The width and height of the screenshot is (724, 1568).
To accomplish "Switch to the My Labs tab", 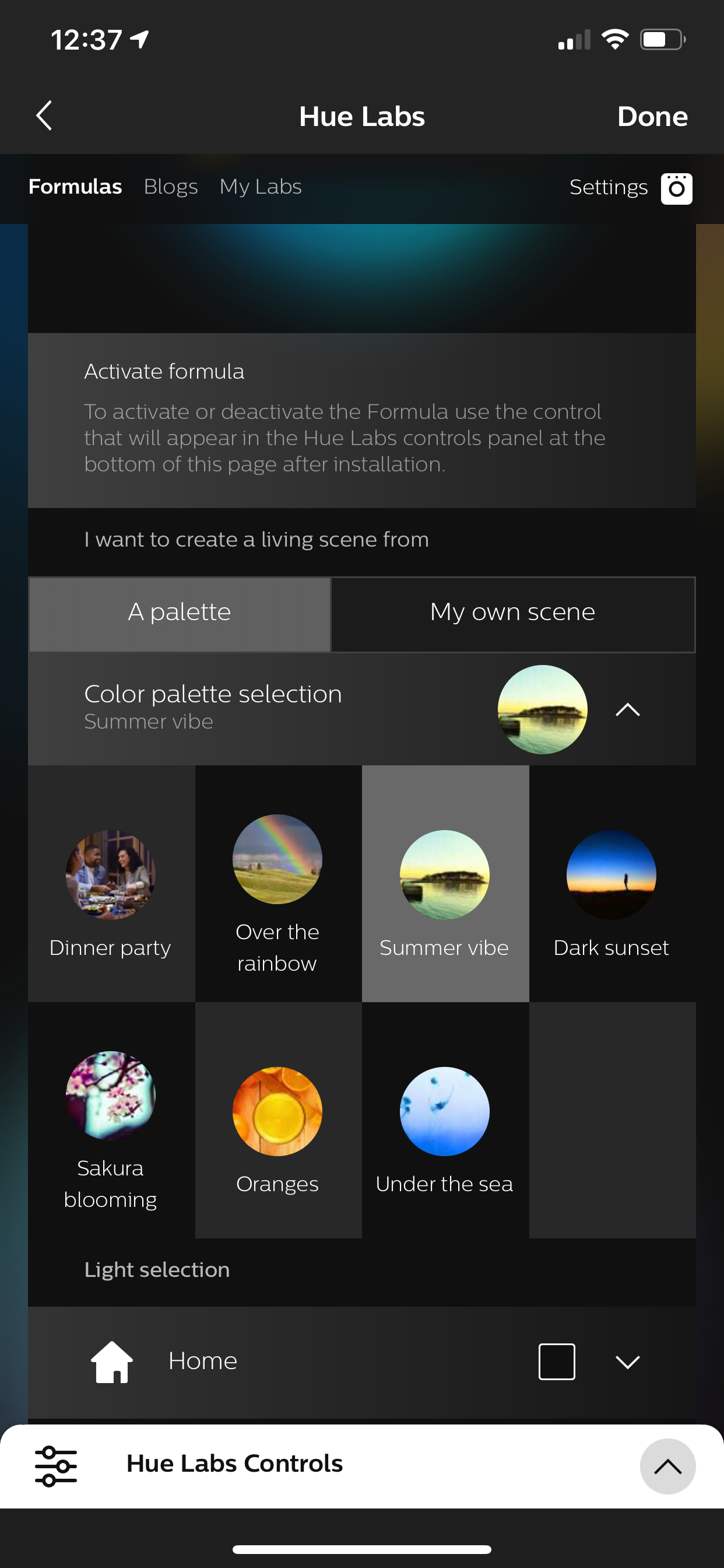I will click(x=261, y=186).
